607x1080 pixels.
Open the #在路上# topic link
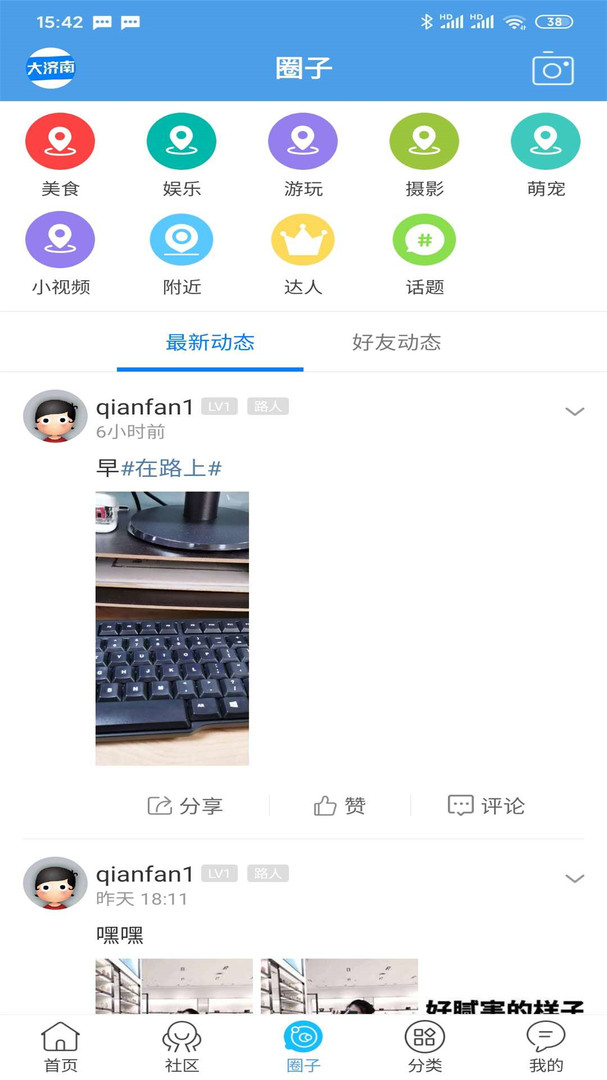172,468
